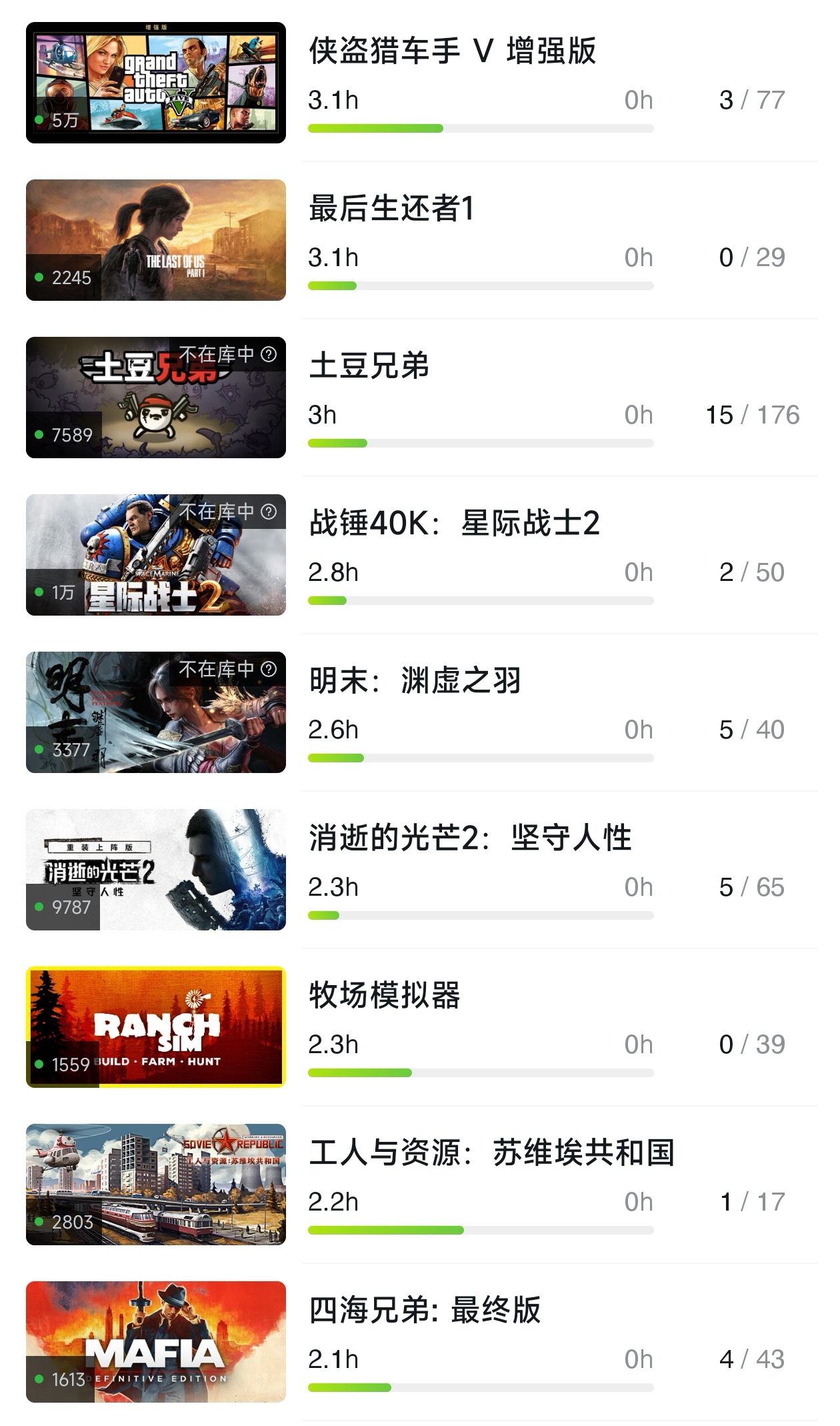Open 侠盗猎车手 V 增强版 game entry
The height and width of the screenshot is (1426, 840).
[x=452, y=51]
